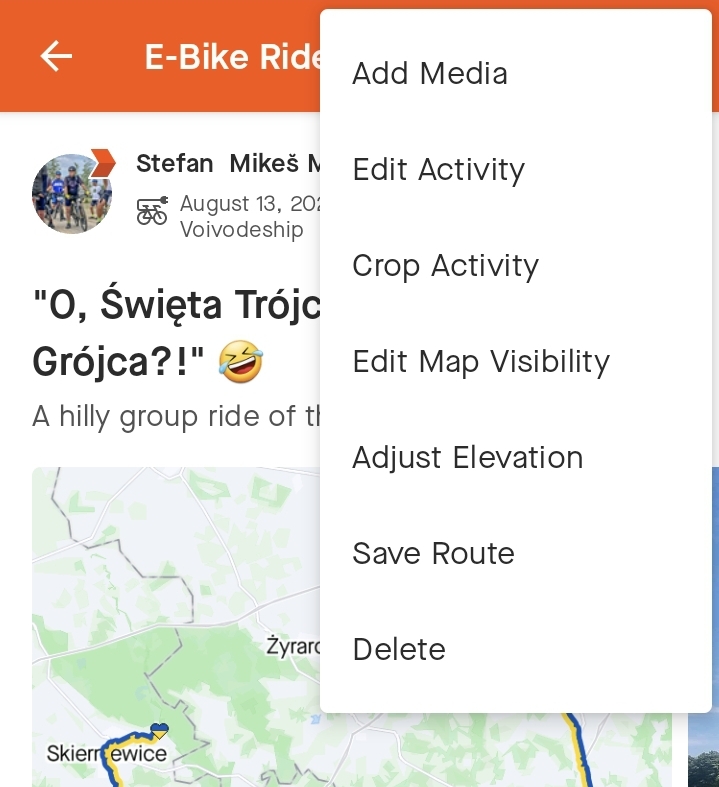Screen dimensions: 719x787
Task: Select Add Media from the menu
Action: pos(430,74)
